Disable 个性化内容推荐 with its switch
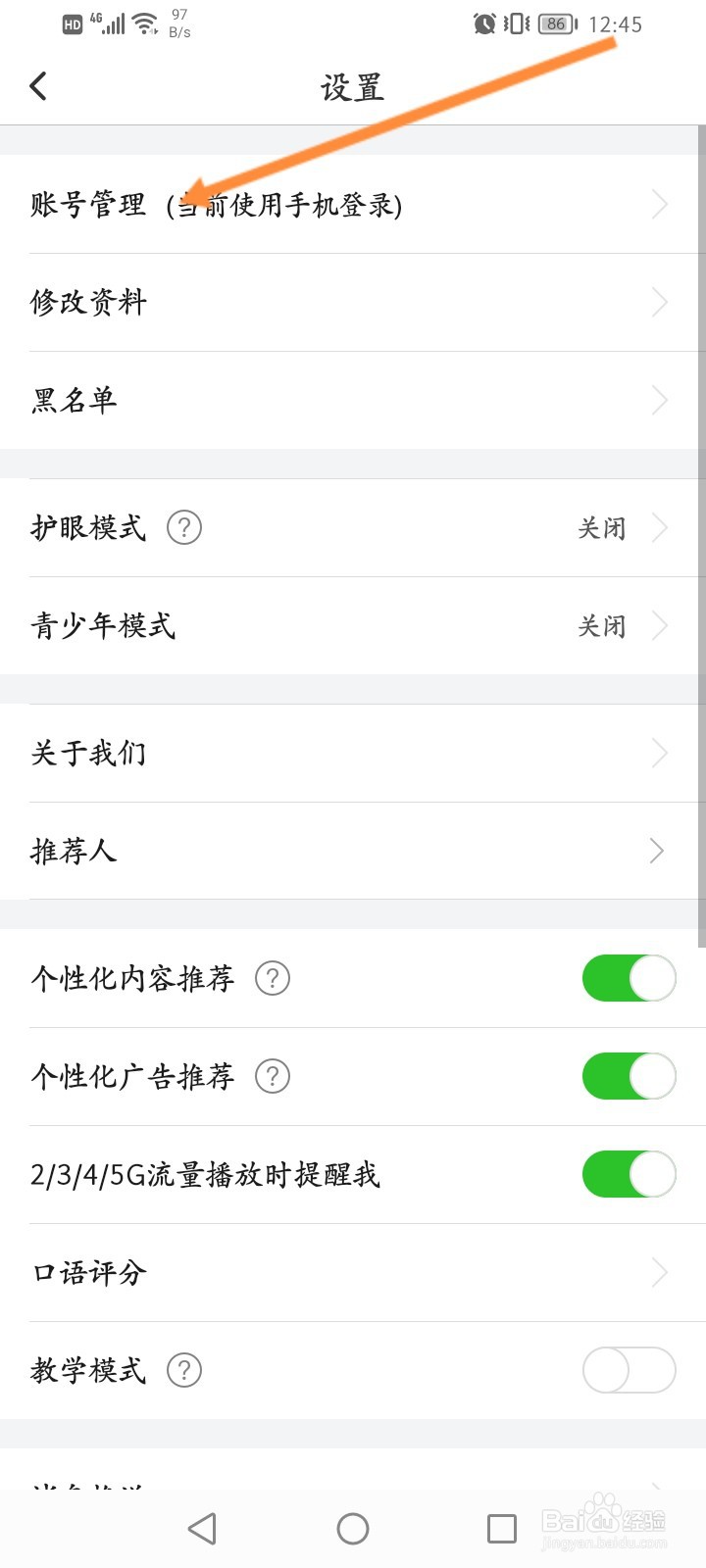This screenshot has height=1568, width=706. pyautogui.click(x=629, y=978)
